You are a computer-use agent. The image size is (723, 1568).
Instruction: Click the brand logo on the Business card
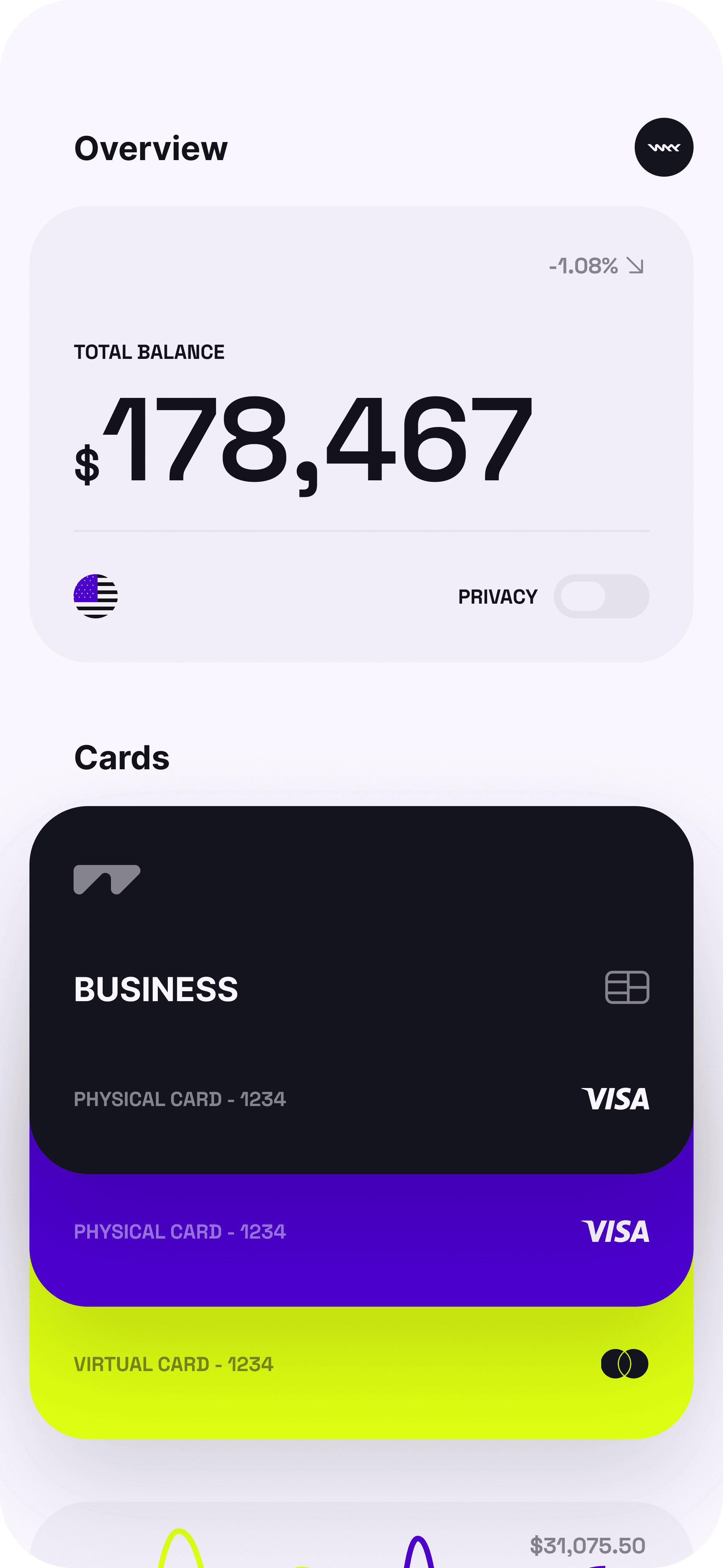click(x=106, y=879)
